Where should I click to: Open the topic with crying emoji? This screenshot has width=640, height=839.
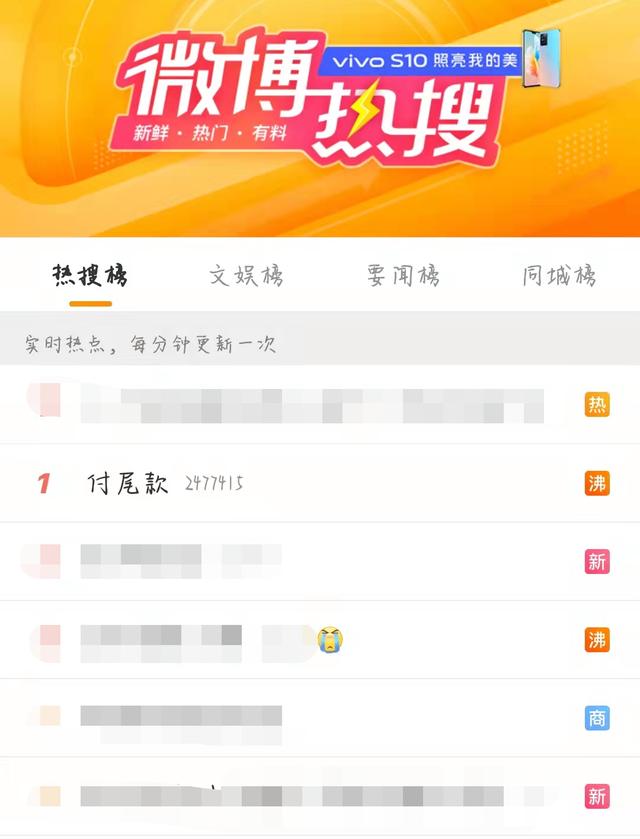click(x=200, y=640)
